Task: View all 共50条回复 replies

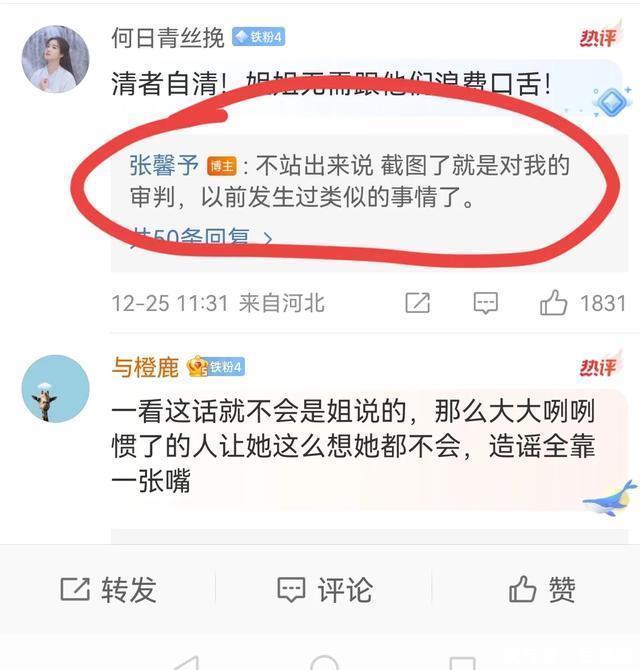Action: (200, 238)
